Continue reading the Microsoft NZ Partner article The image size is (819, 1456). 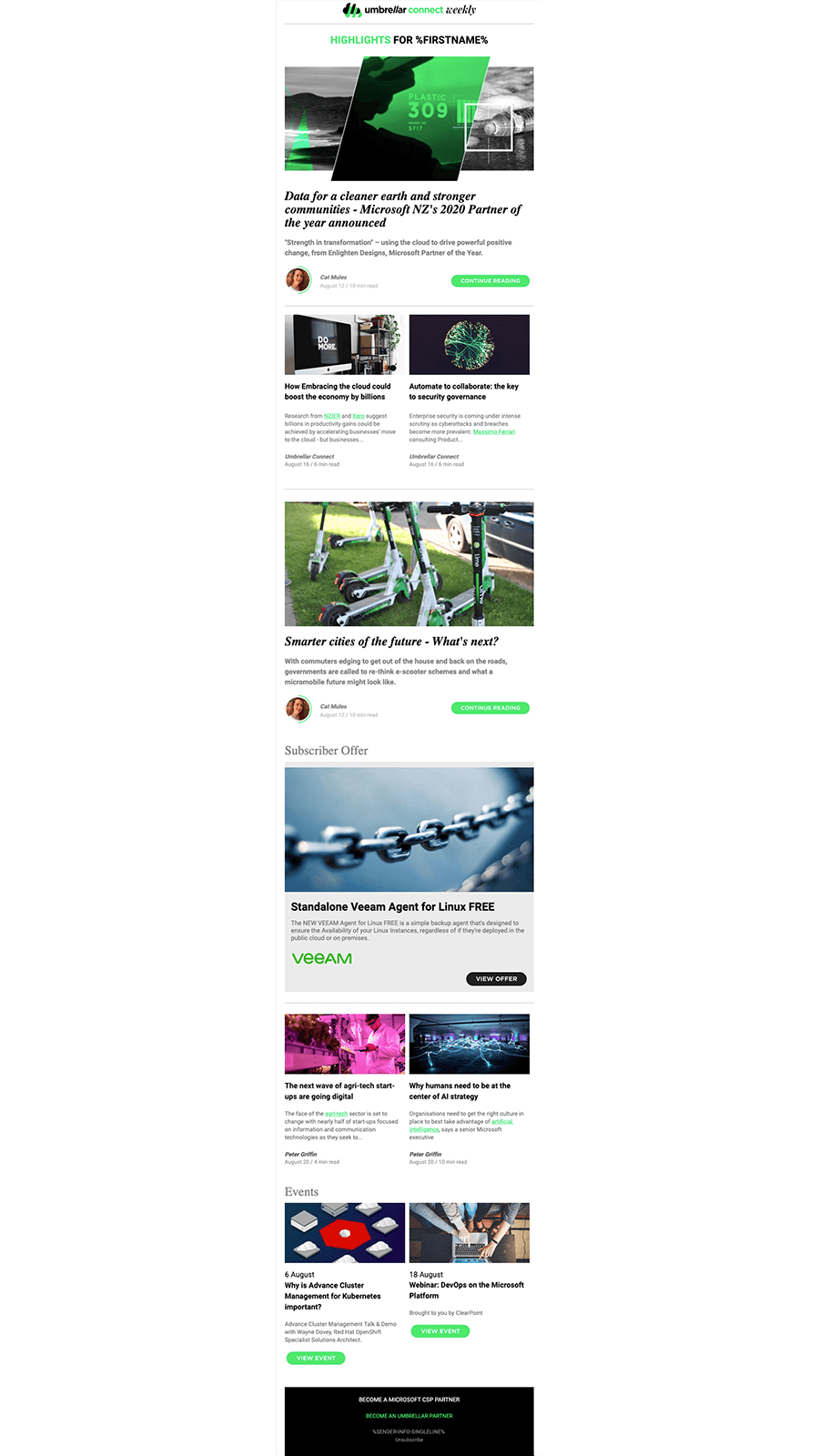(490, 281)
